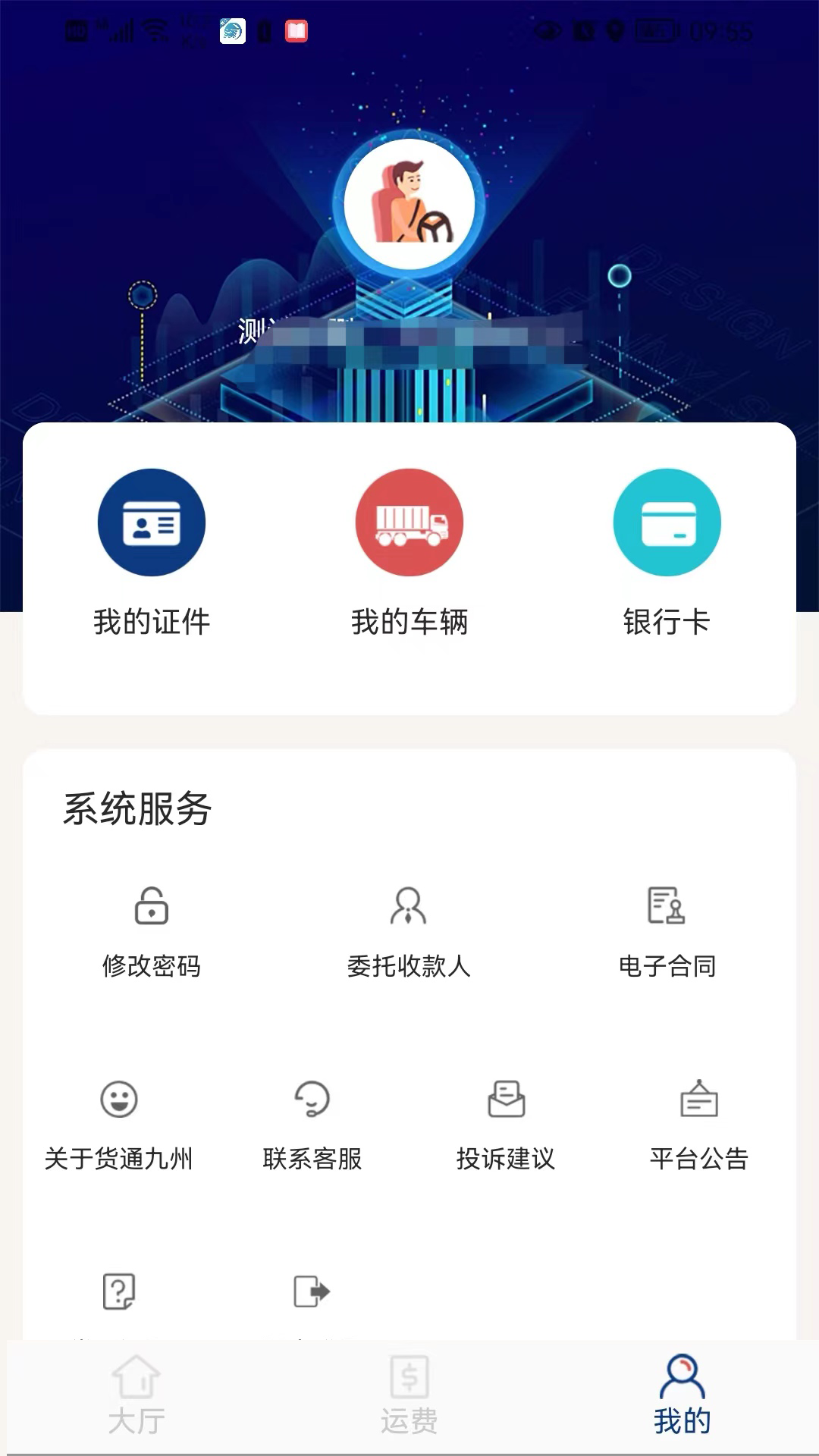Image resolution: width=819 pixels, height=1456 pixels.
Task: Select the red 我的车辆 truck icon
Action: click(409, 523)
